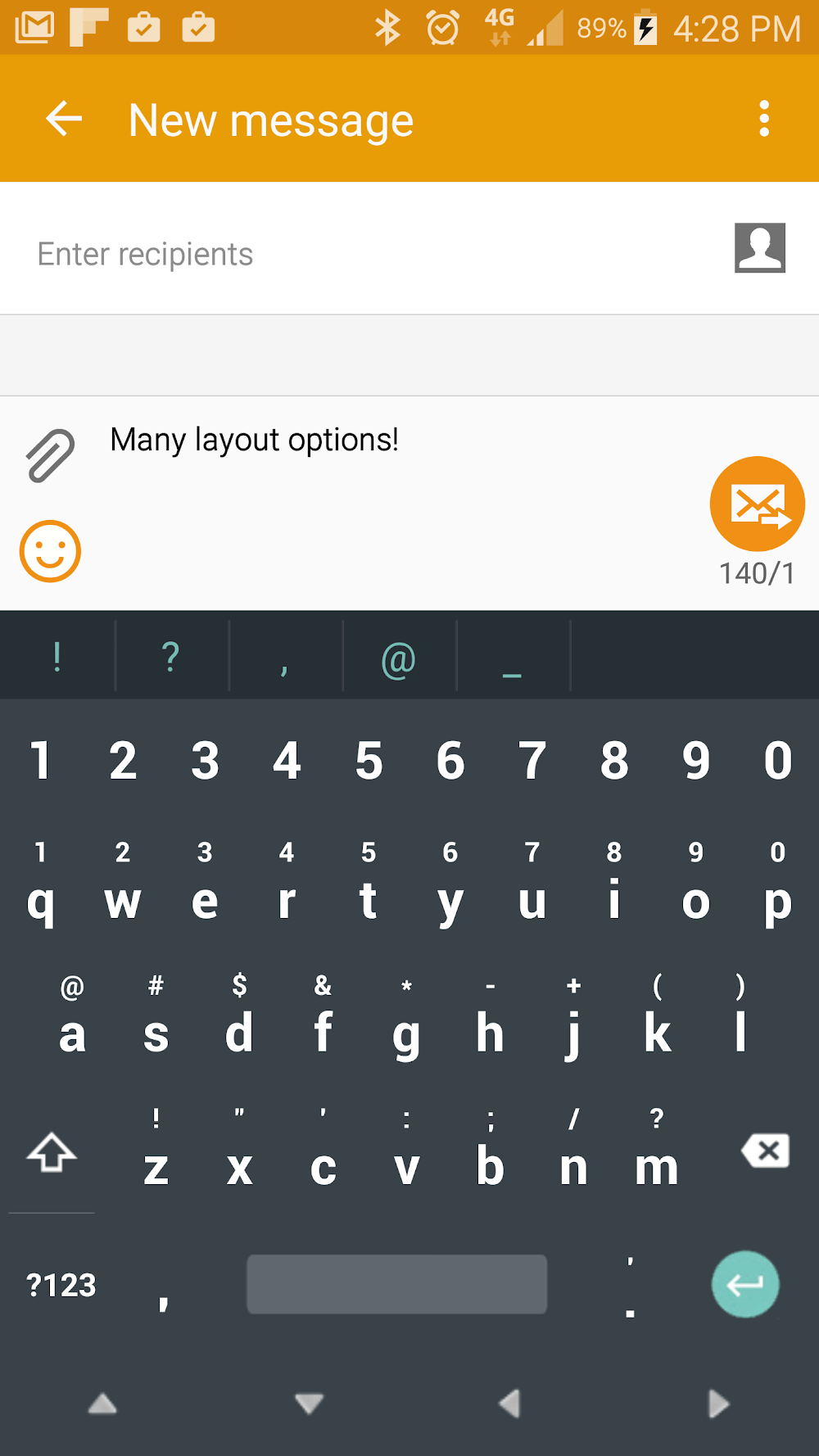Screen dimensions: 819x1456
Task: Open the overflow menu
Action: 764,120
